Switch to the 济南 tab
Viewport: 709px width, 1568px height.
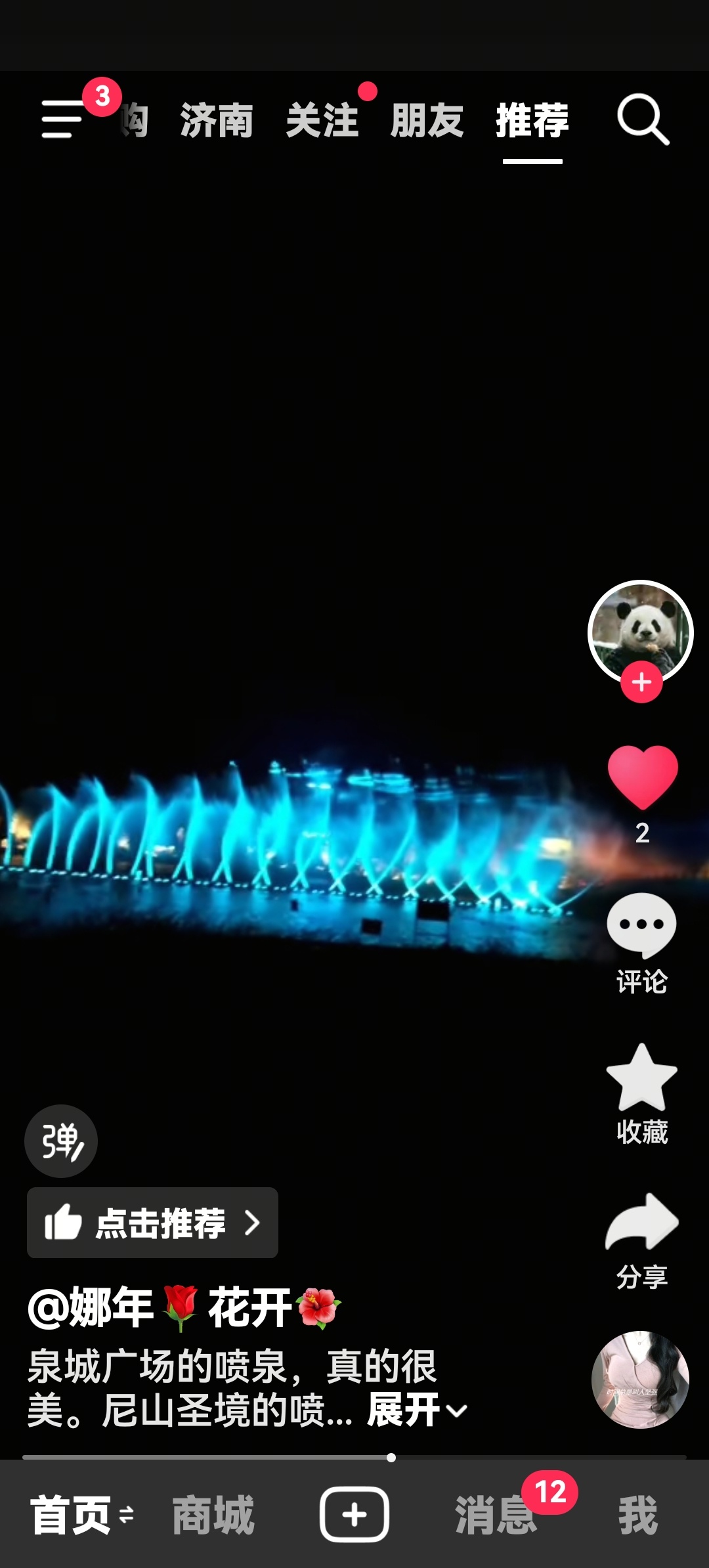[217, 121]
